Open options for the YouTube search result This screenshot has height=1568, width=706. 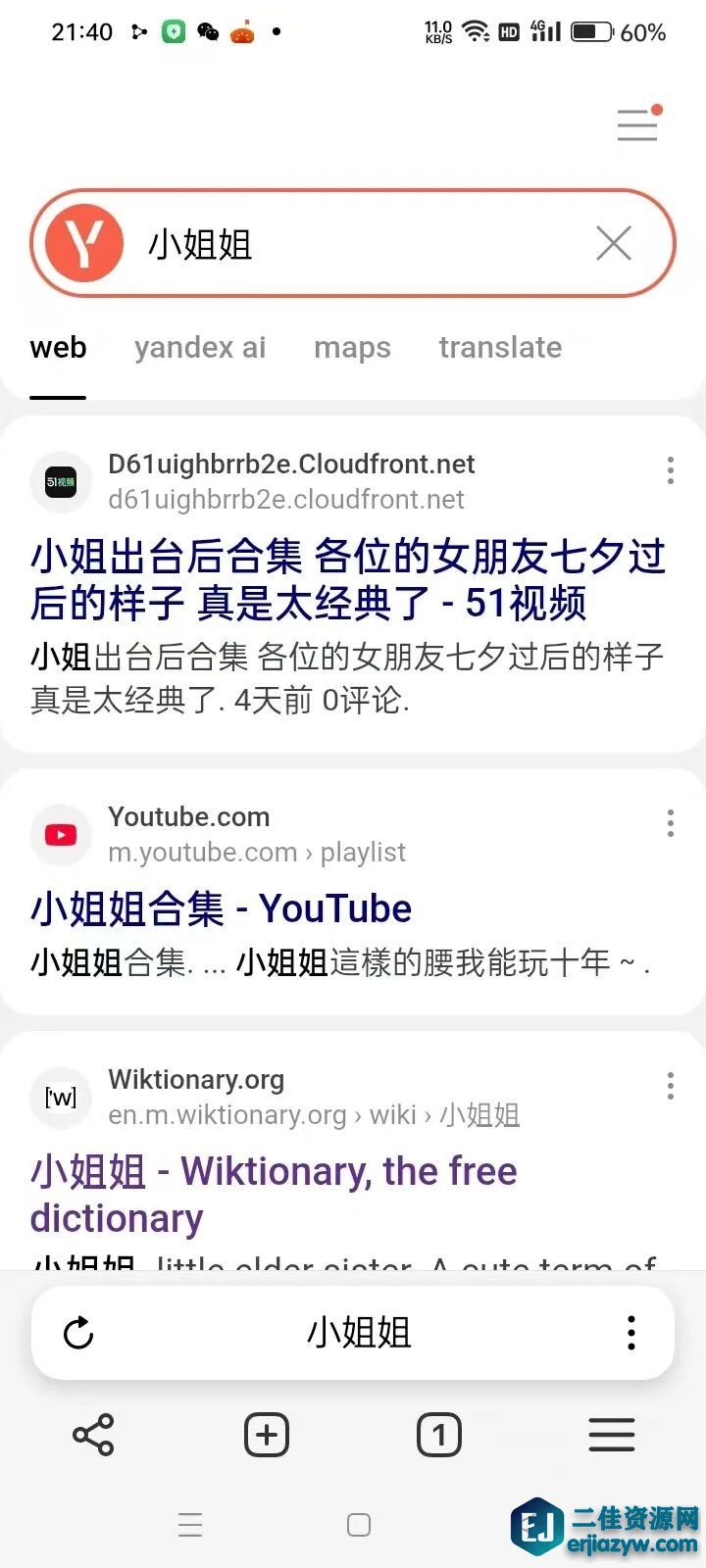coord(671,824)
